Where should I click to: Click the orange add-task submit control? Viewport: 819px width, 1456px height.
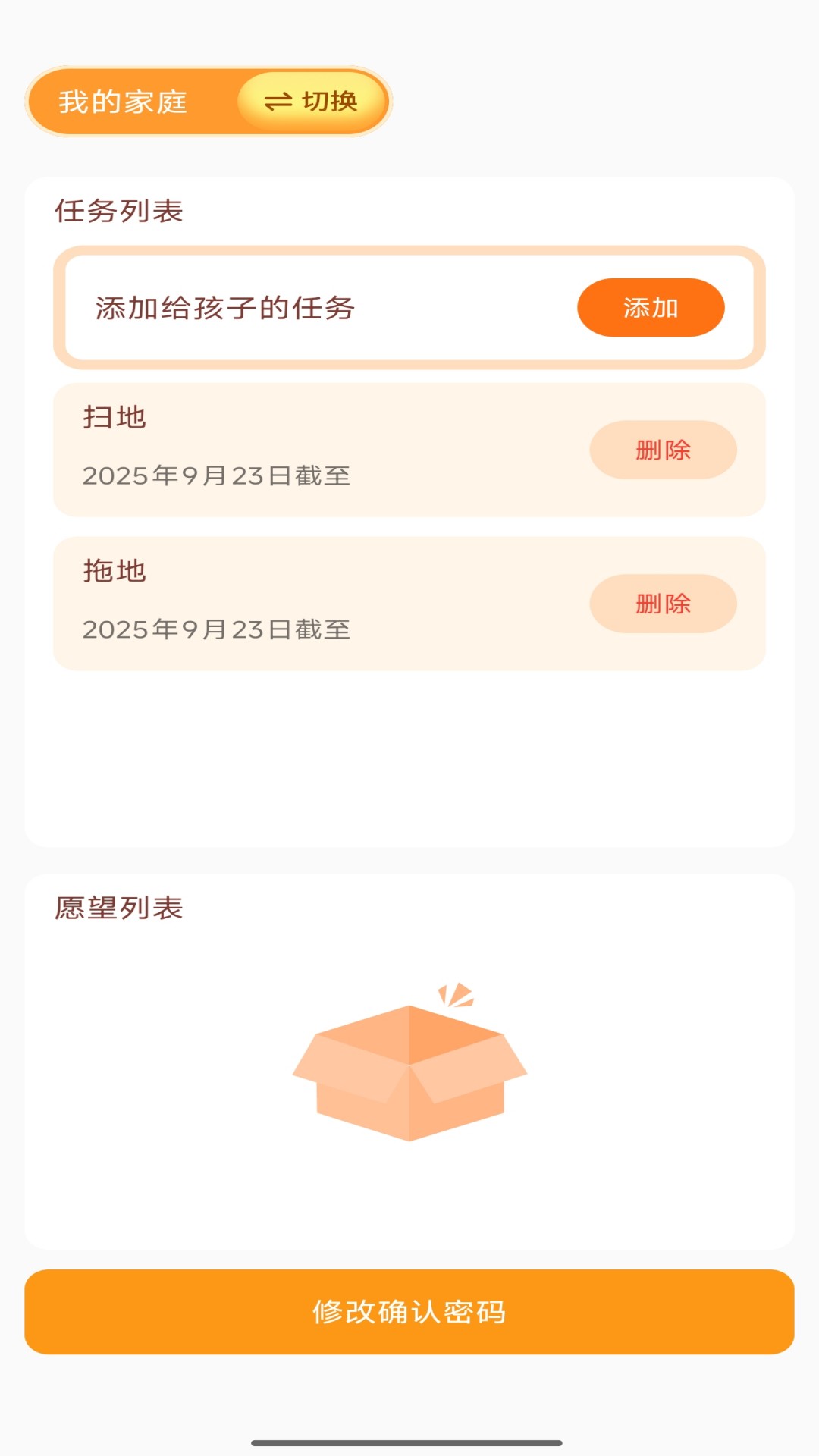point(651,307)
